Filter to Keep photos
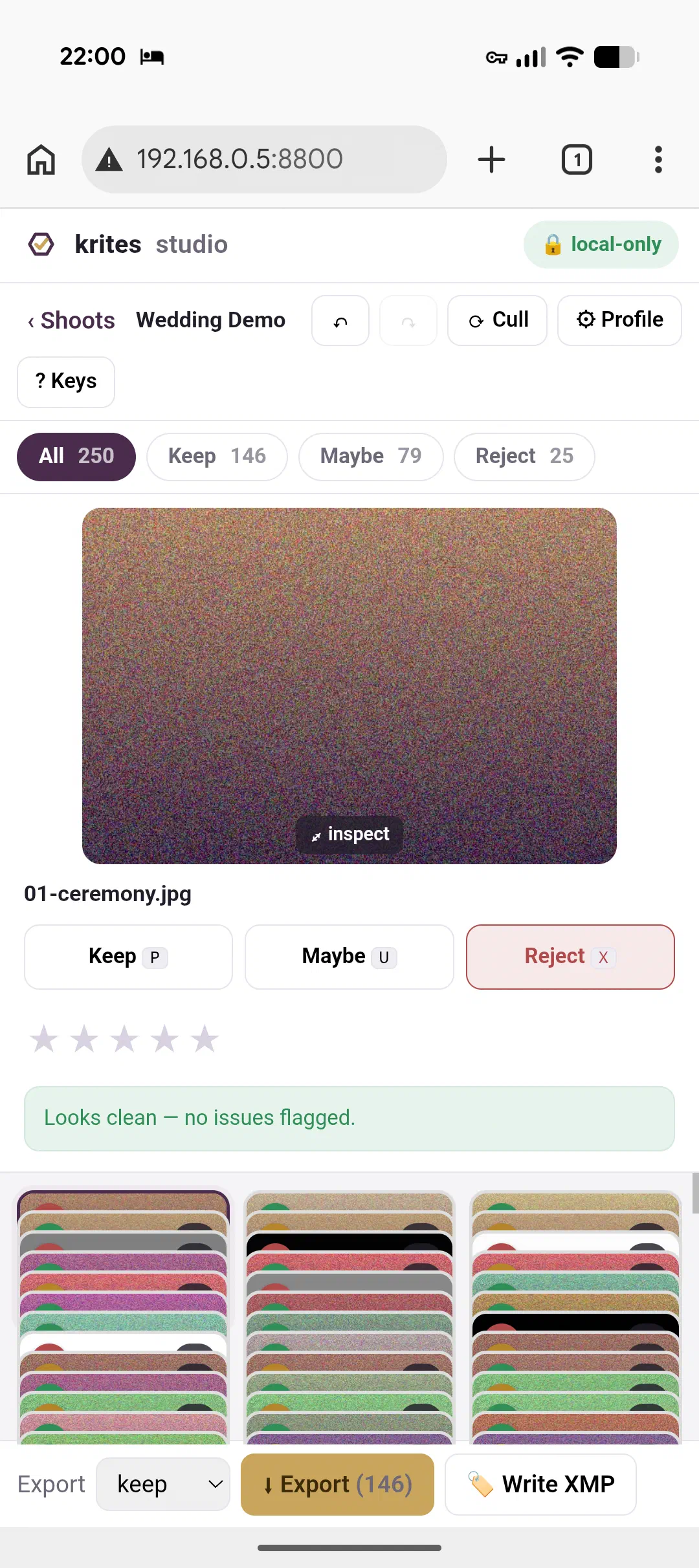 point(217,457)
